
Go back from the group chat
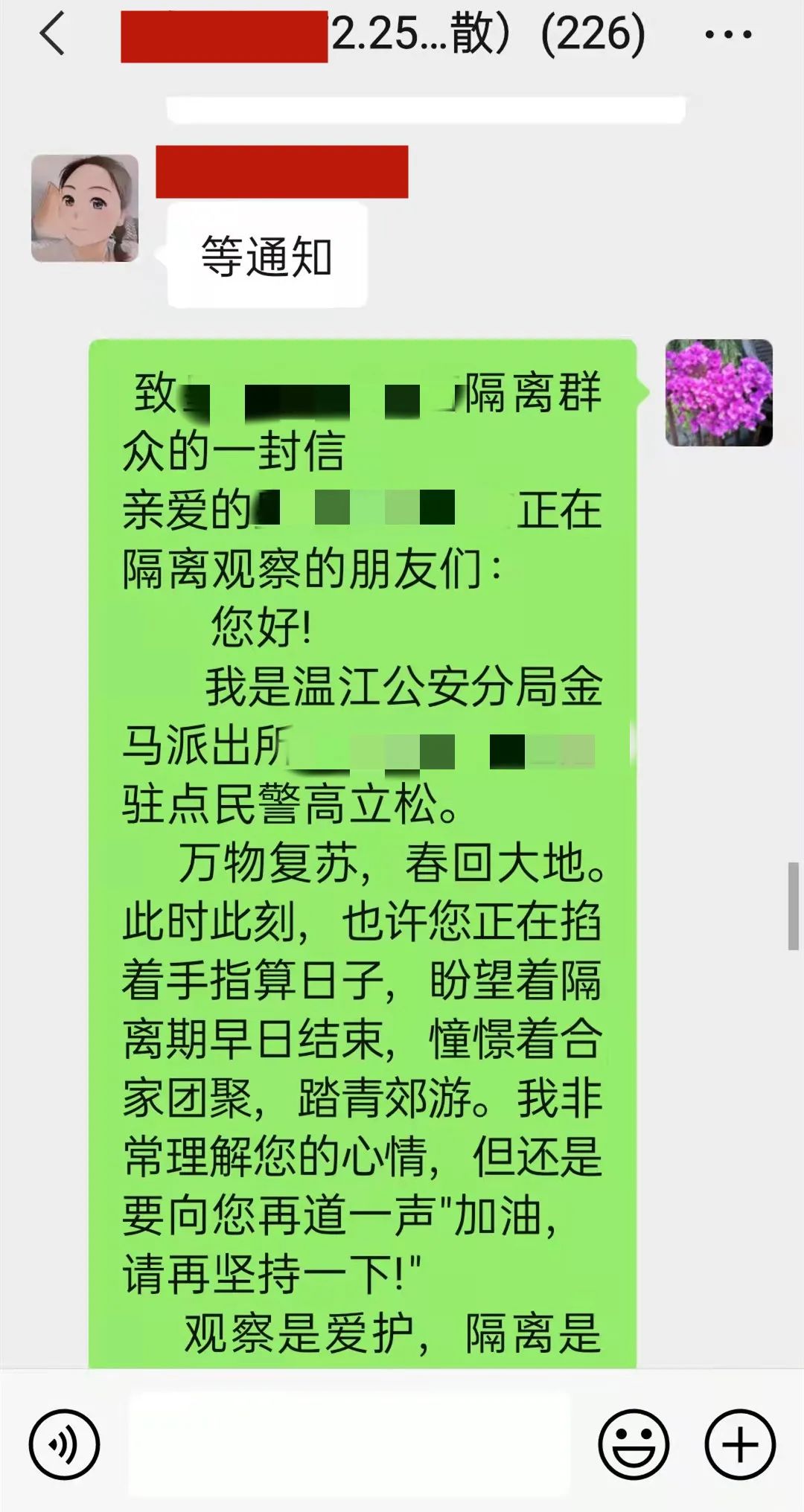pos(52,34)
